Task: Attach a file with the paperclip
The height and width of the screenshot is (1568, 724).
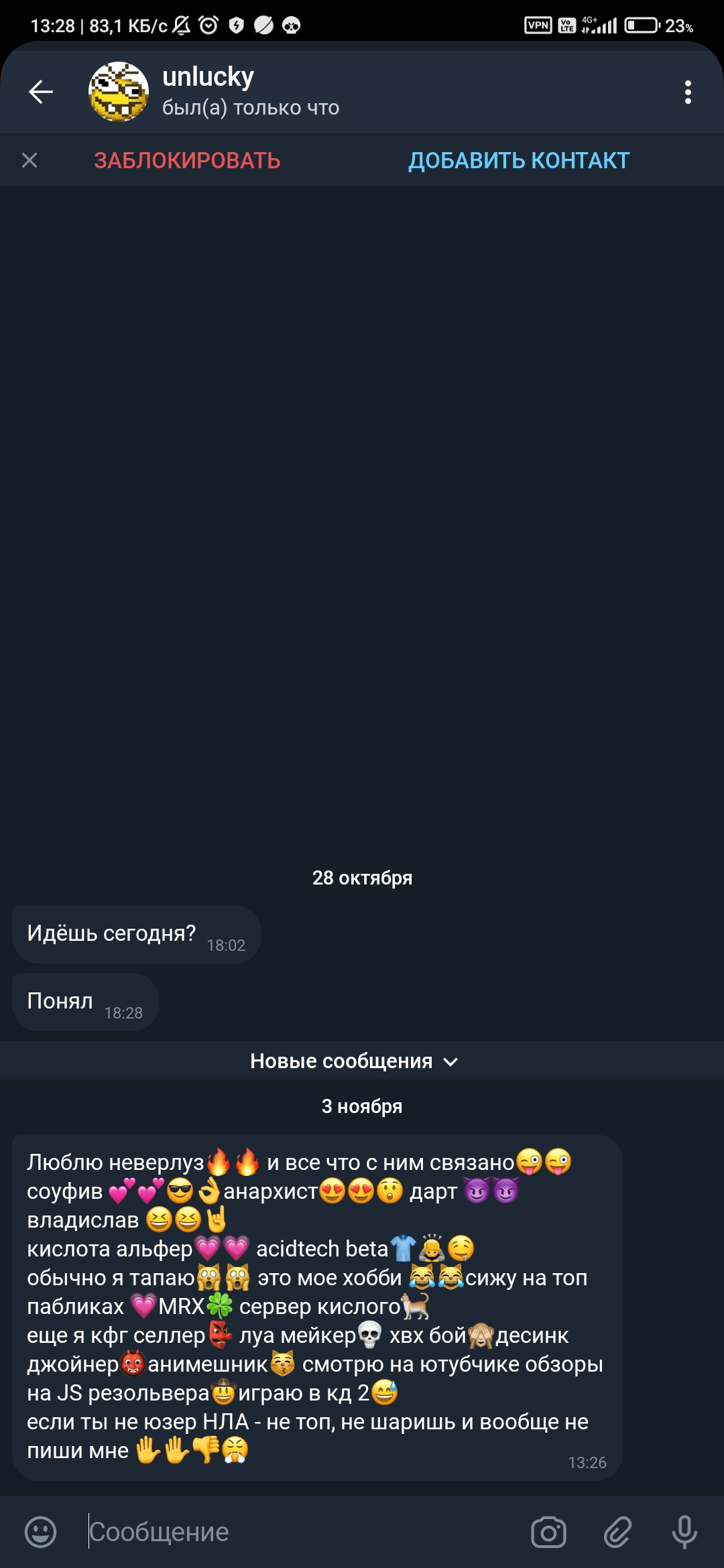Action: (x=617, y=1532)
